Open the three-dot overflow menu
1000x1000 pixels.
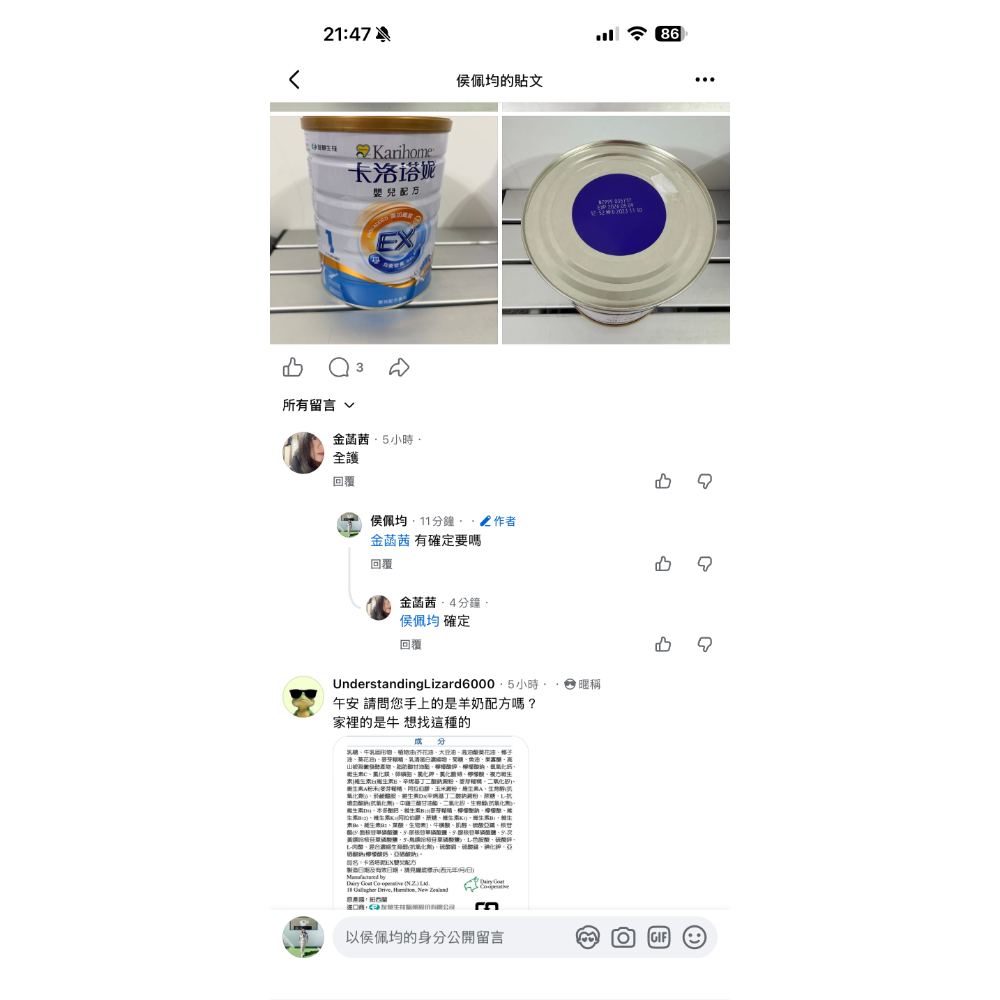(x=705, y=80)
